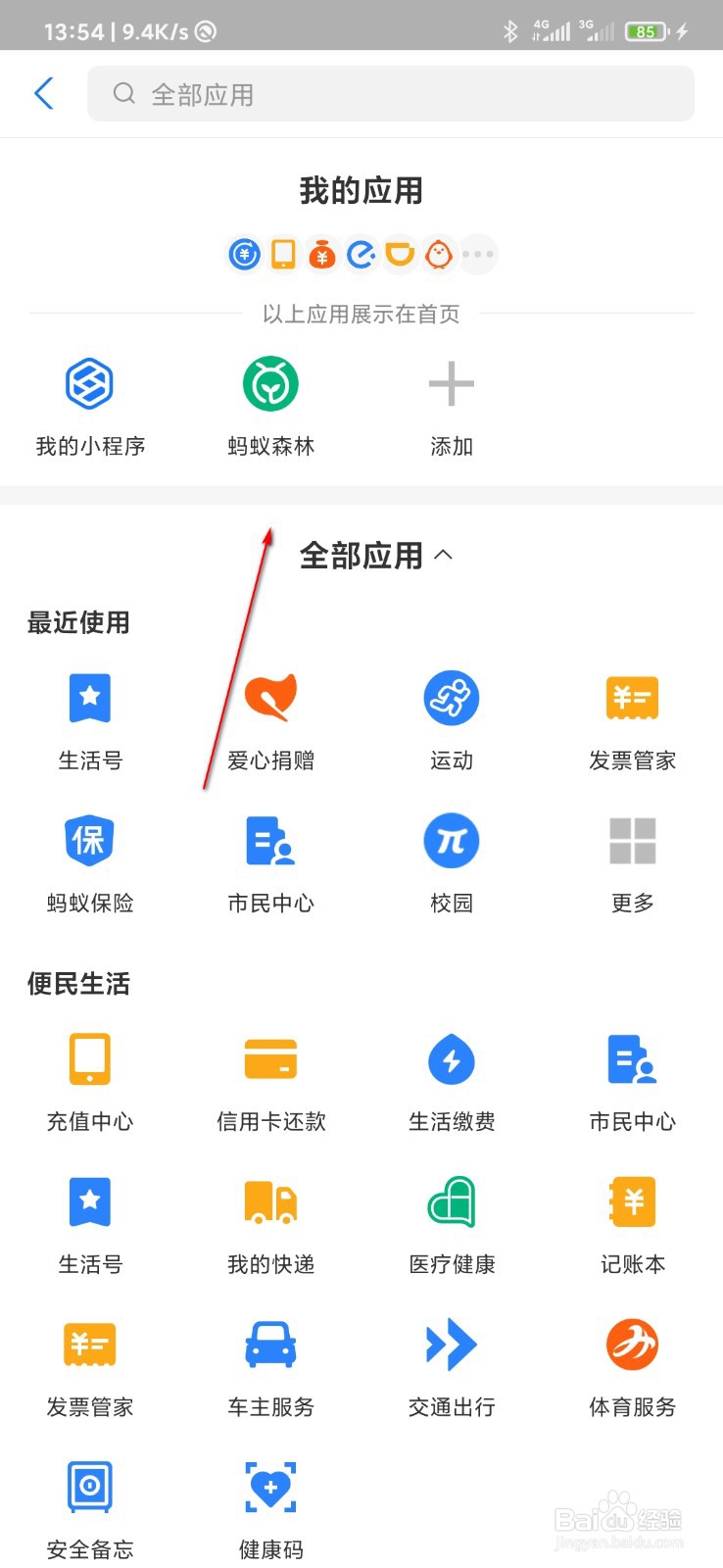This screenshot has height=1568, width=723.
Task: Open the 蚂蚁森林 app icon
Action: (x=268, y=384)
